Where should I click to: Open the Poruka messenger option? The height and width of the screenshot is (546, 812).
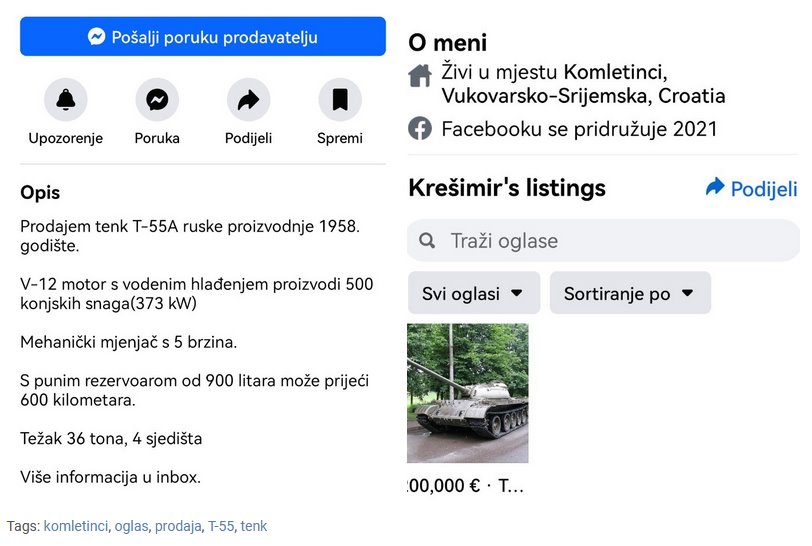157,100
